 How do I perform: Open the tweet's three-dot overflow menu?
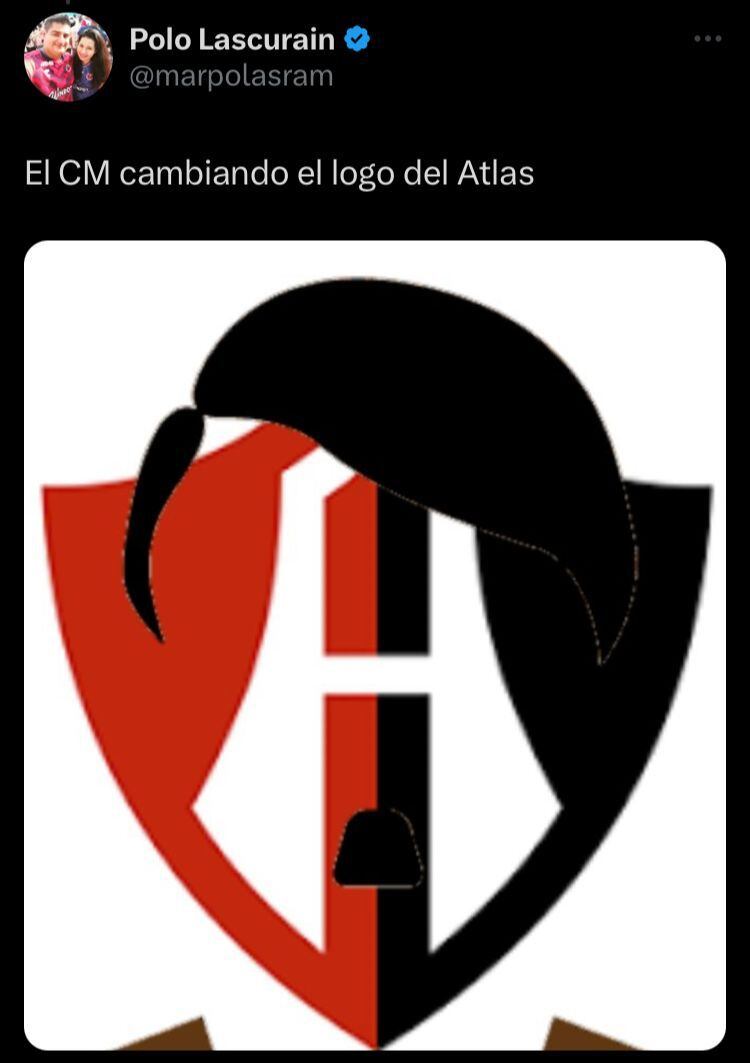pos(707,38)
